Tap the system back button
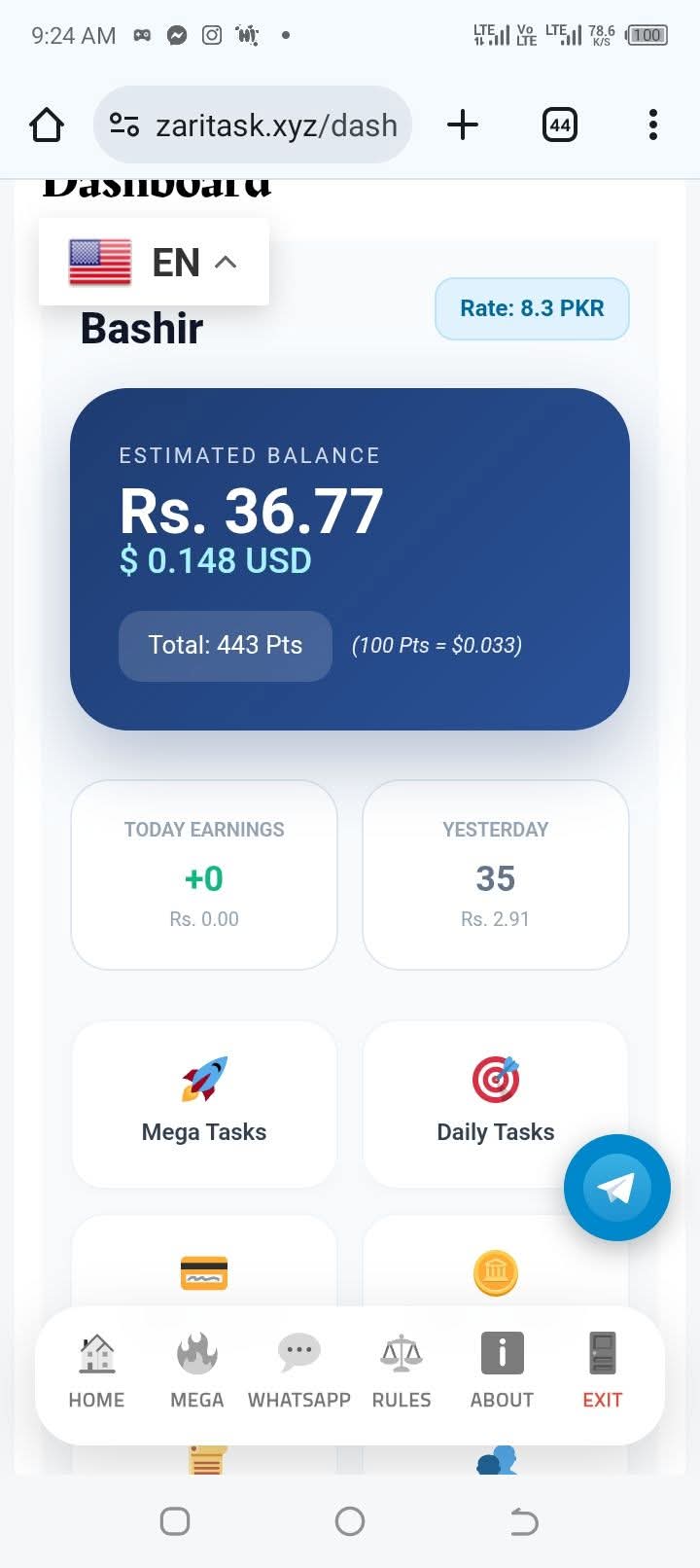 524,1521
